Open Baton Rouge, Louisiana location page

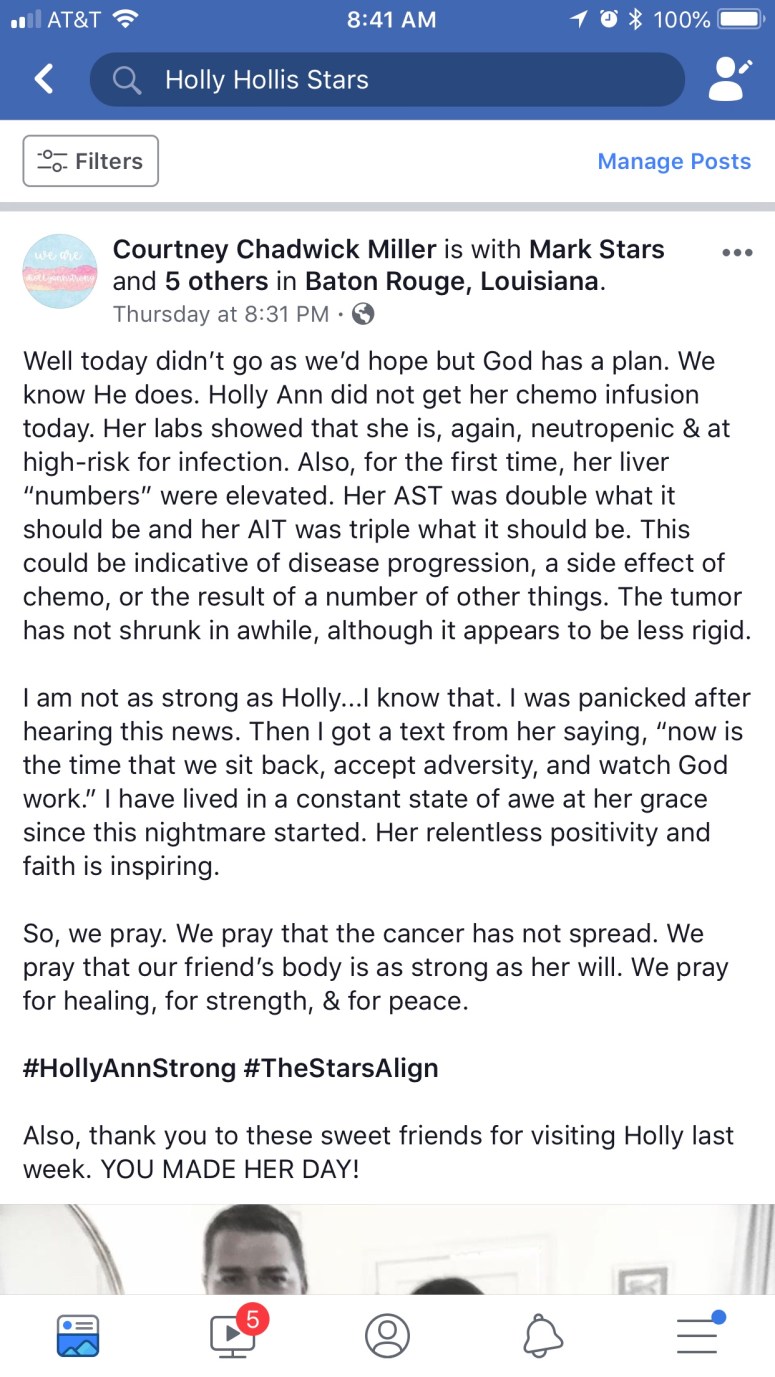point(452,282)
